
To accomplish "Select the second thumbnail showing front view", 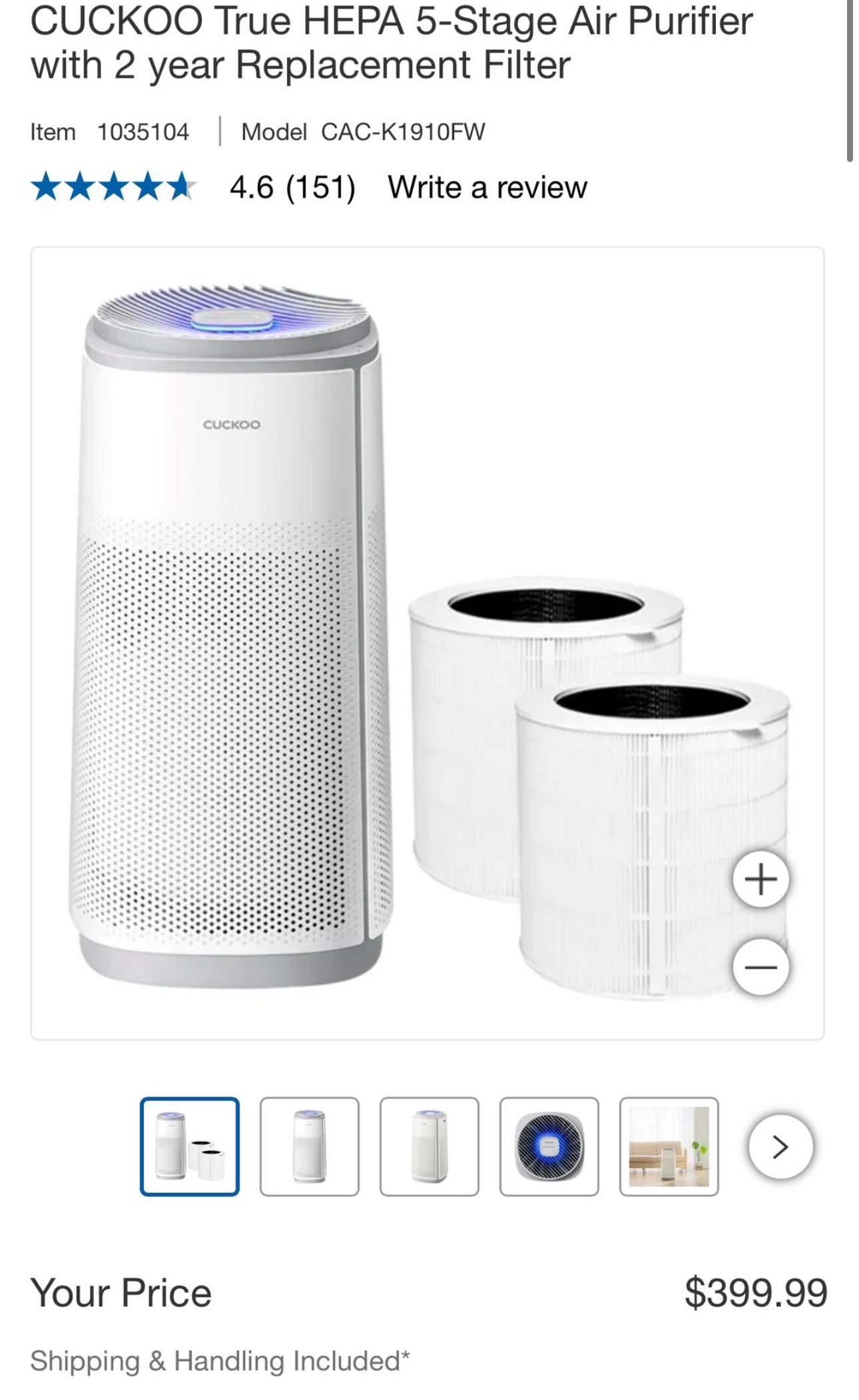I will (x=310, y=1146).
